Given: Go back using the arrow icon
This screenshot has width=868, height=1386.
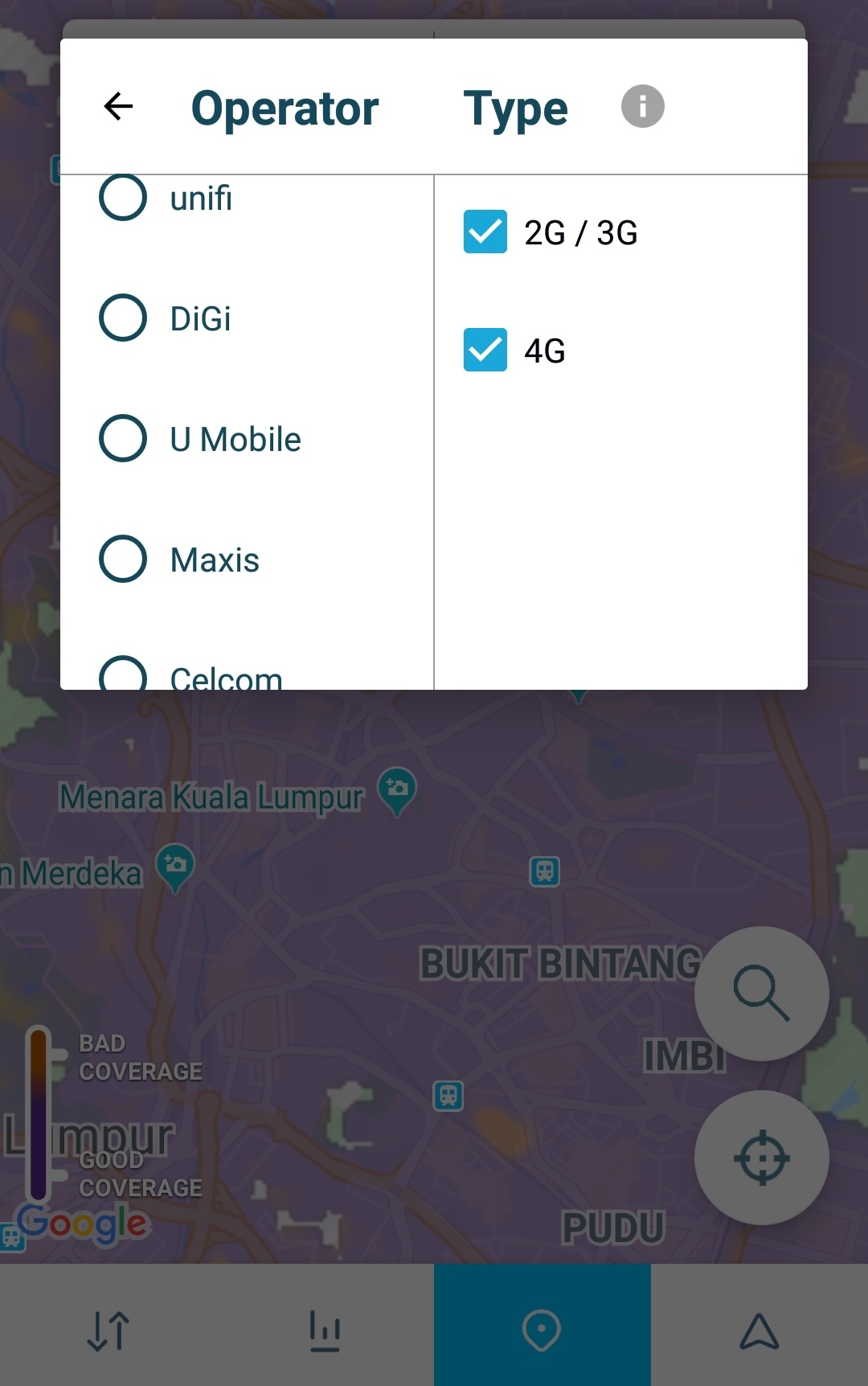Looking at the screenshot, I should coord(118,106).
